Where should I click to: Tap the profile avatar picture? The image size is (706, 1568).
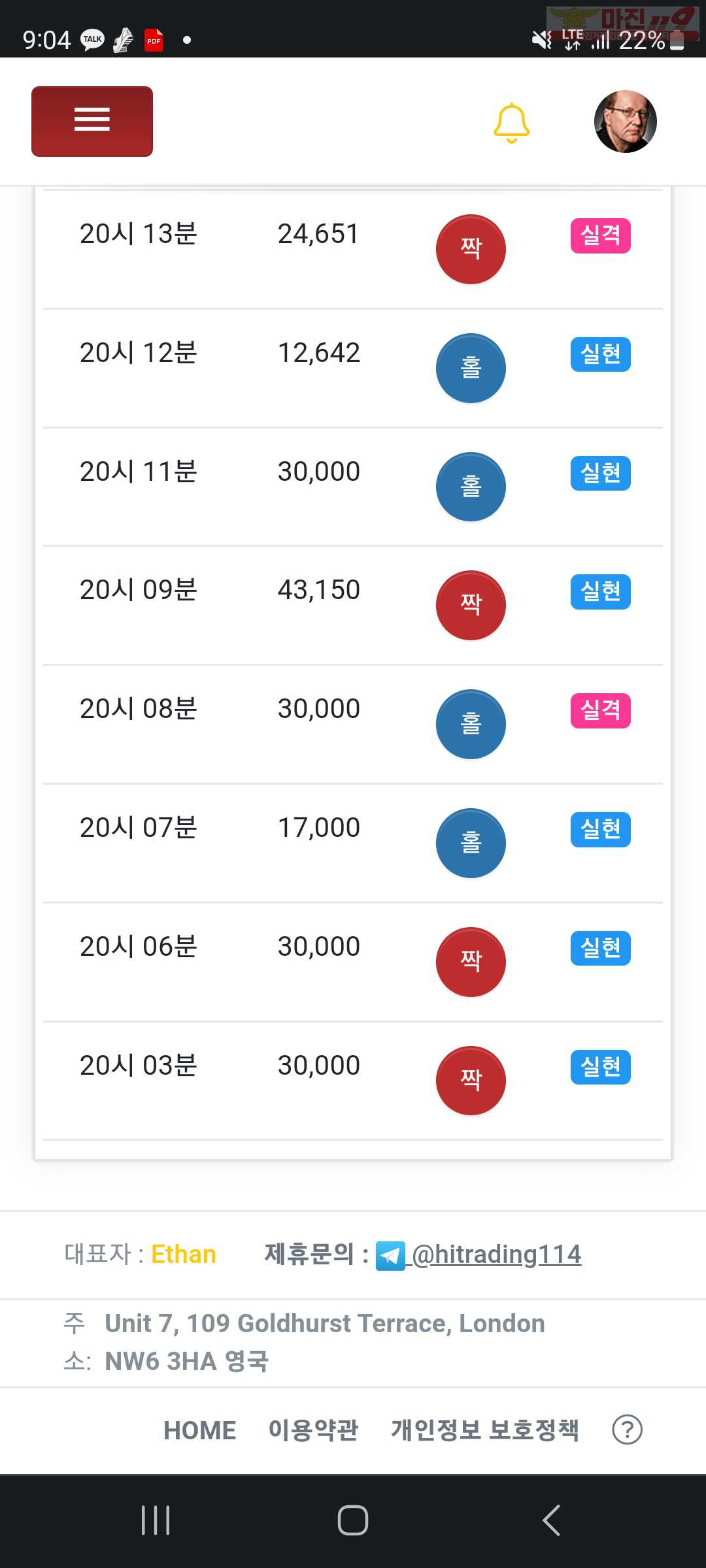pos(625,122)
